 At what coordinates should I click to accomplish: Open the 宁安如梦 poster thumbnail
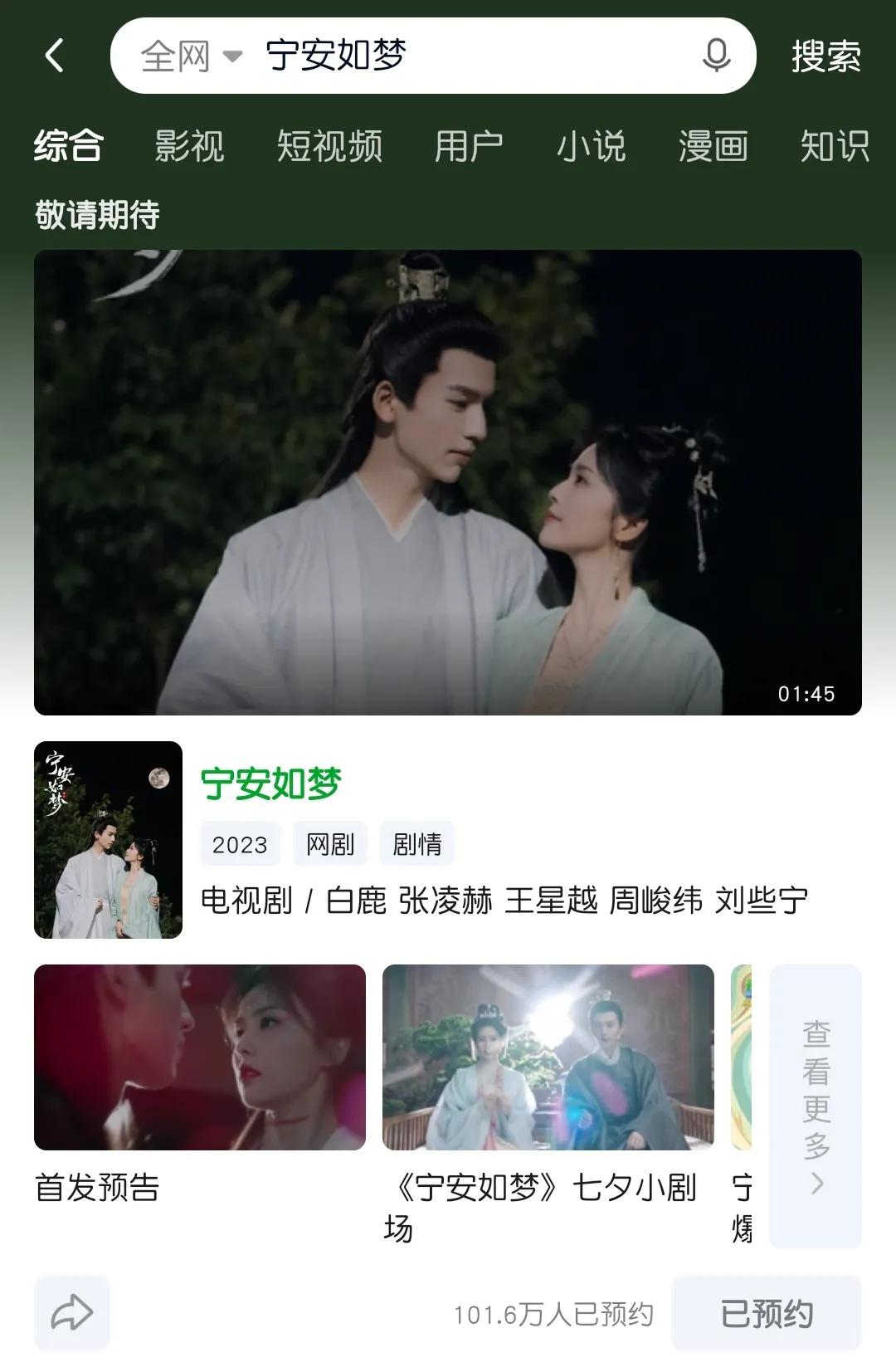click(108, 839)
